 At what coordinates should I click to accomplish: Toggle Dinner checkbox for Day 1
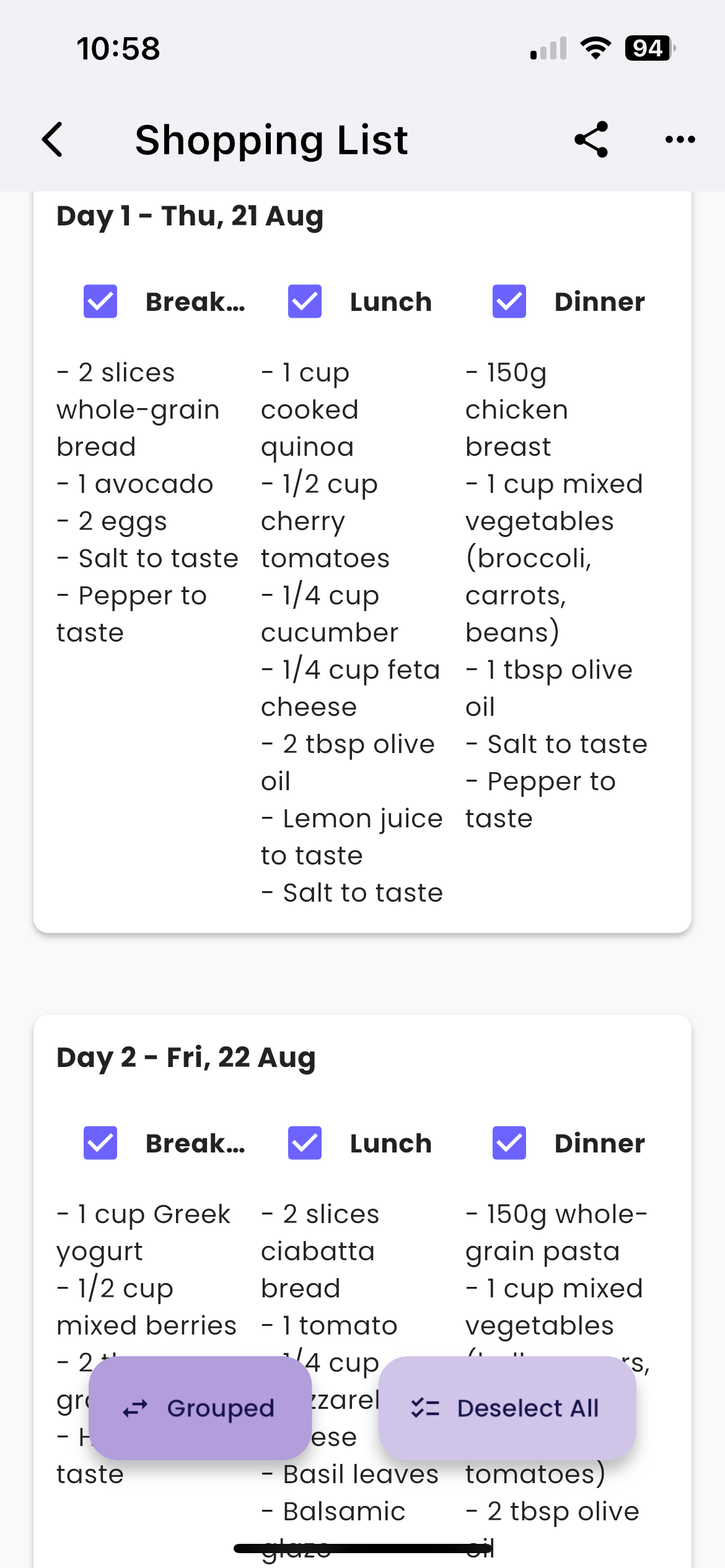[508, 302]
